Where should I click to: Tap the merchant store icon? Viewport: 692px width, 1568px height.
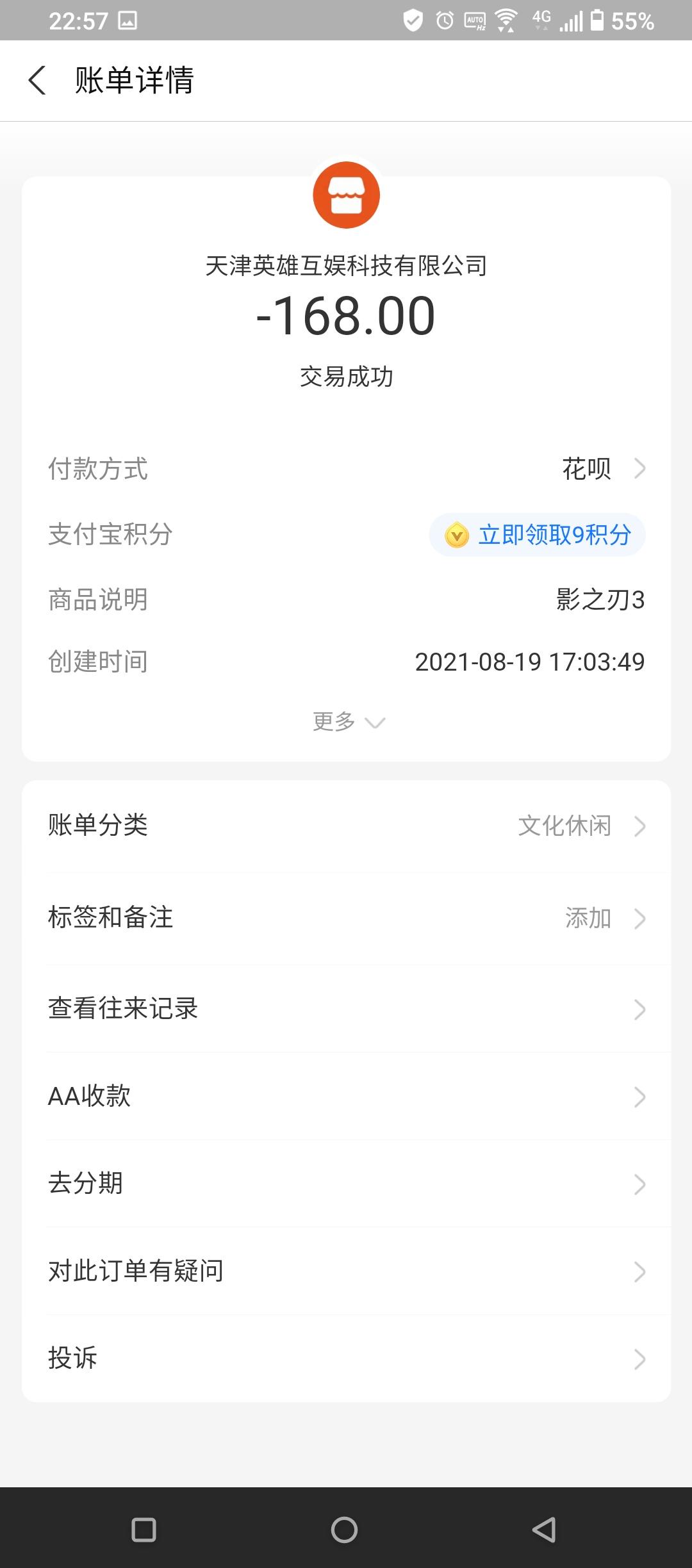pyautogui.click(x=346, y=195)
